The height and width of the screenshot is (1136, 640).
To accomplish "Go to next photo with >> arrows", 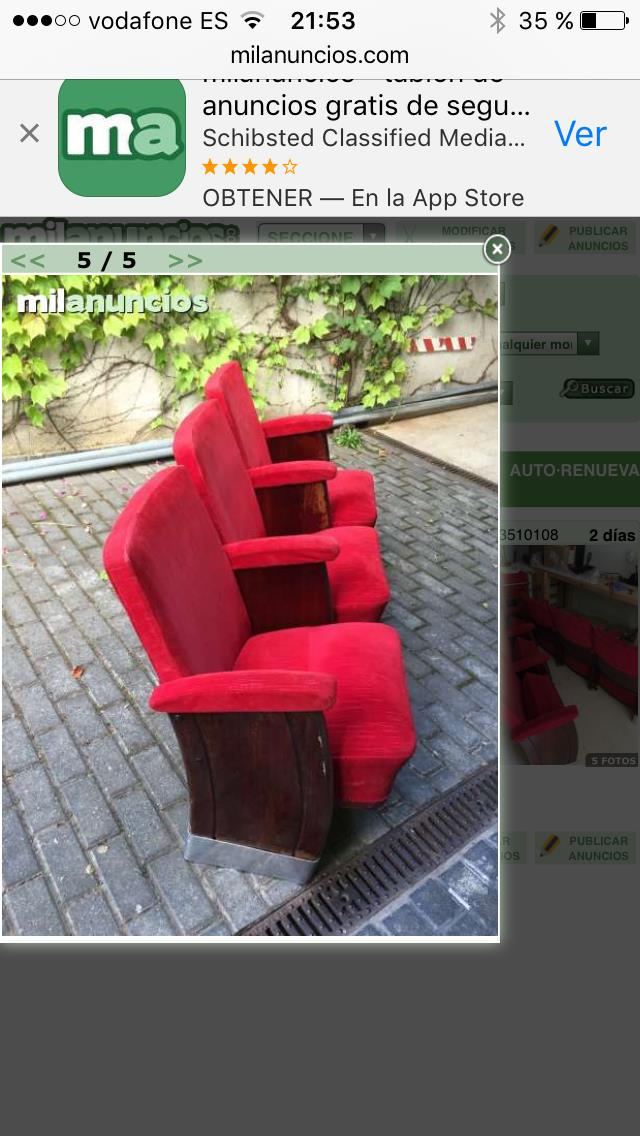I will click(x=185, y=261).
